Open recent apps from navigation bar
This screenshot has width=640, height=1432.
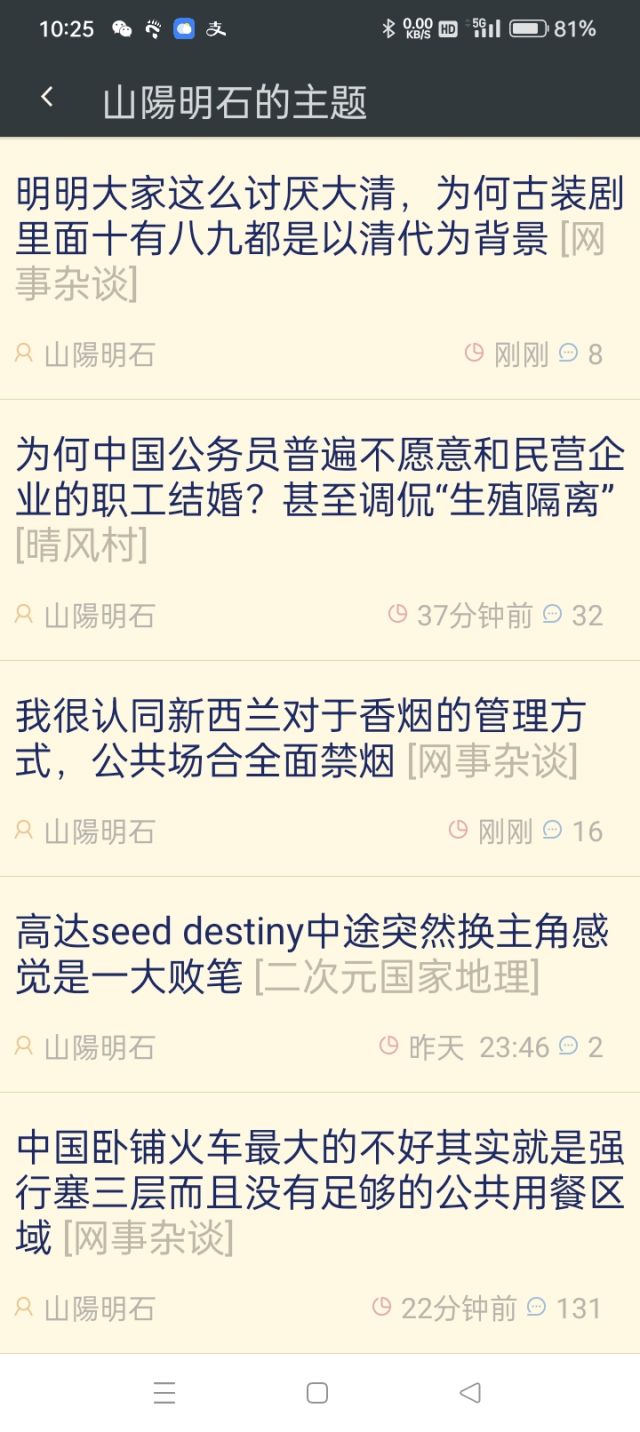click(x=165, y=1392)
